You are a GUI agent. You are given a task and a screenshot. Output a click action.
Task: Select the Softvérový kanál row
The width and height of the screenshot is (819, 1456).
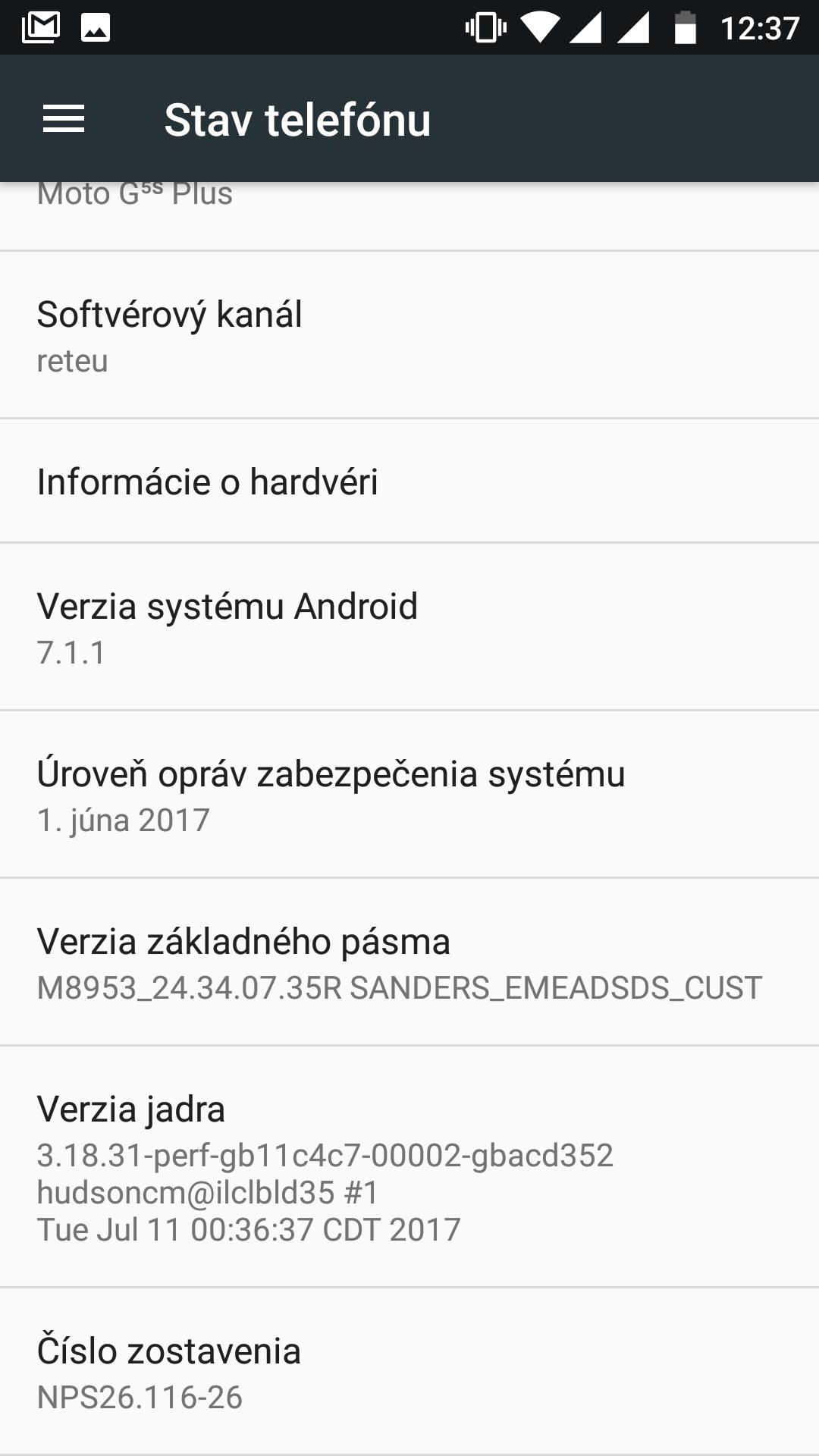click(409, 335)
